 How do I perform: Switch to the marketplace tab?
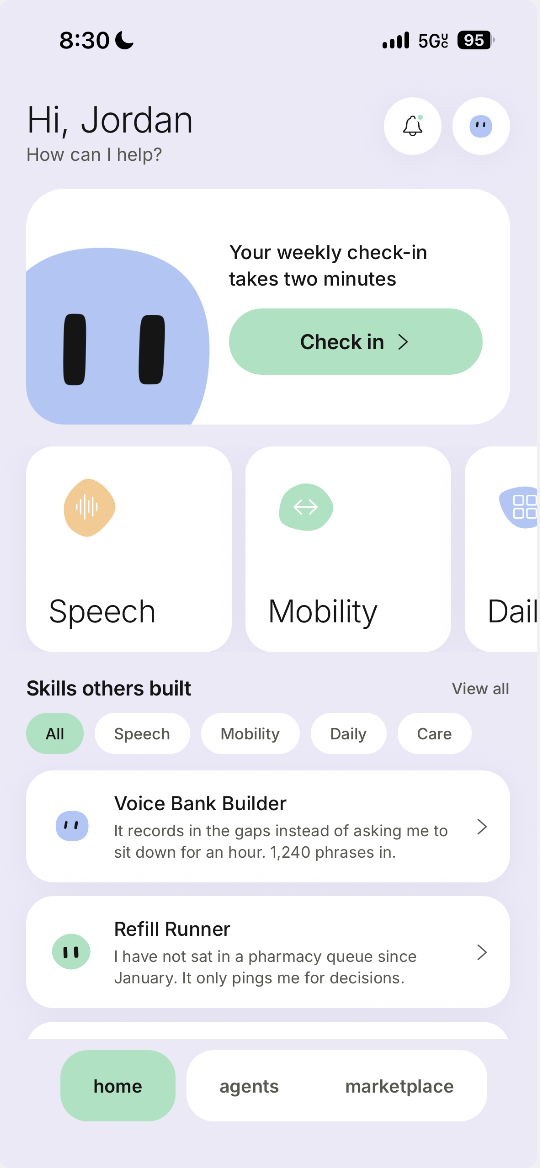coord(399,1086)
